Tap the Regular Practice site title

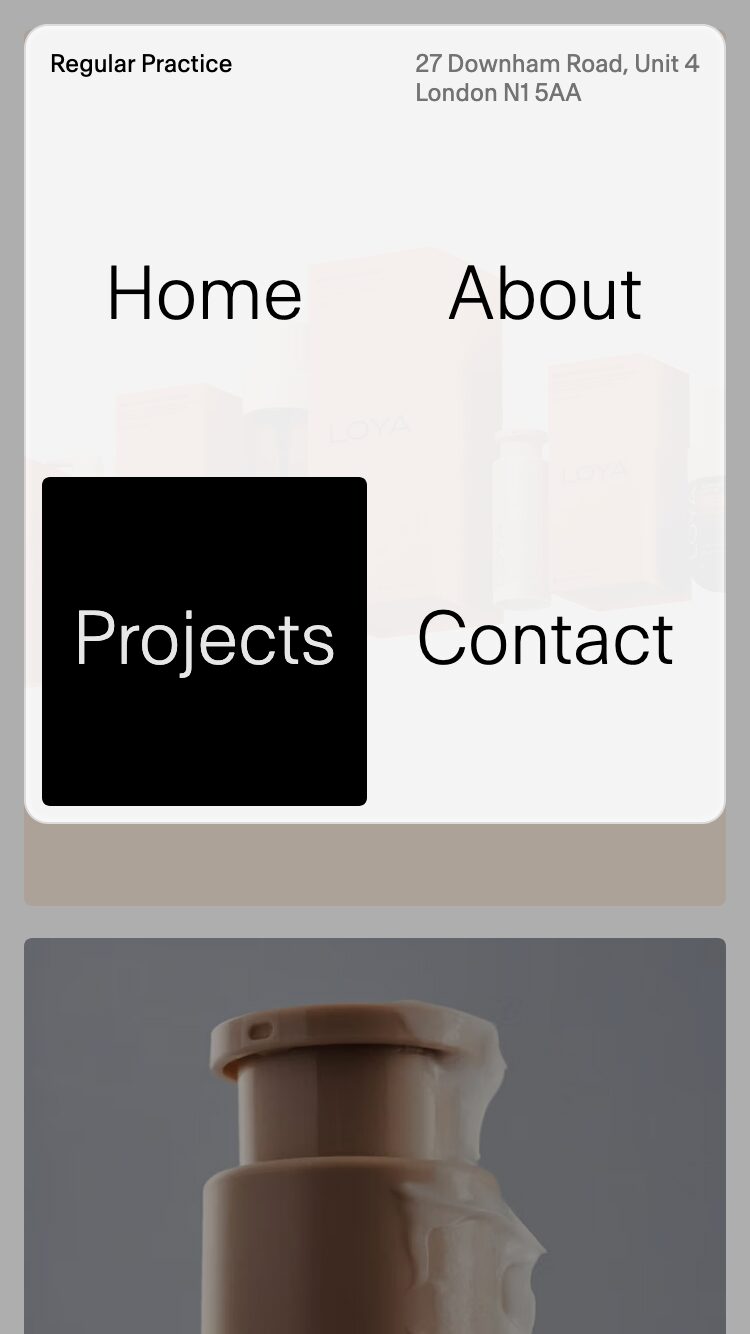141,64
